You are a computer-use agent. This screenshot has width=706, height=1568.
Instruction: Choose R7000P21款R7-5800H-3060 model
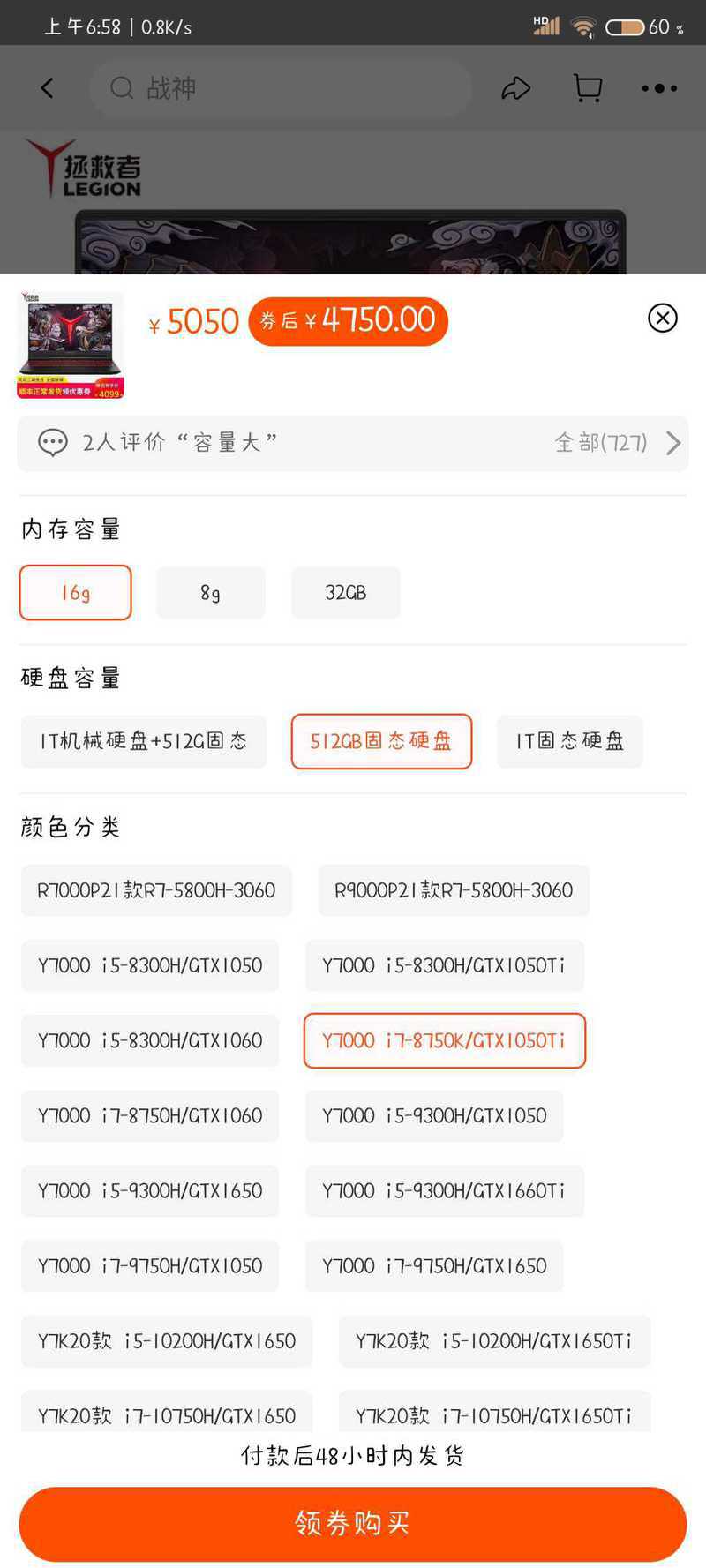click(x=156, y=890)
